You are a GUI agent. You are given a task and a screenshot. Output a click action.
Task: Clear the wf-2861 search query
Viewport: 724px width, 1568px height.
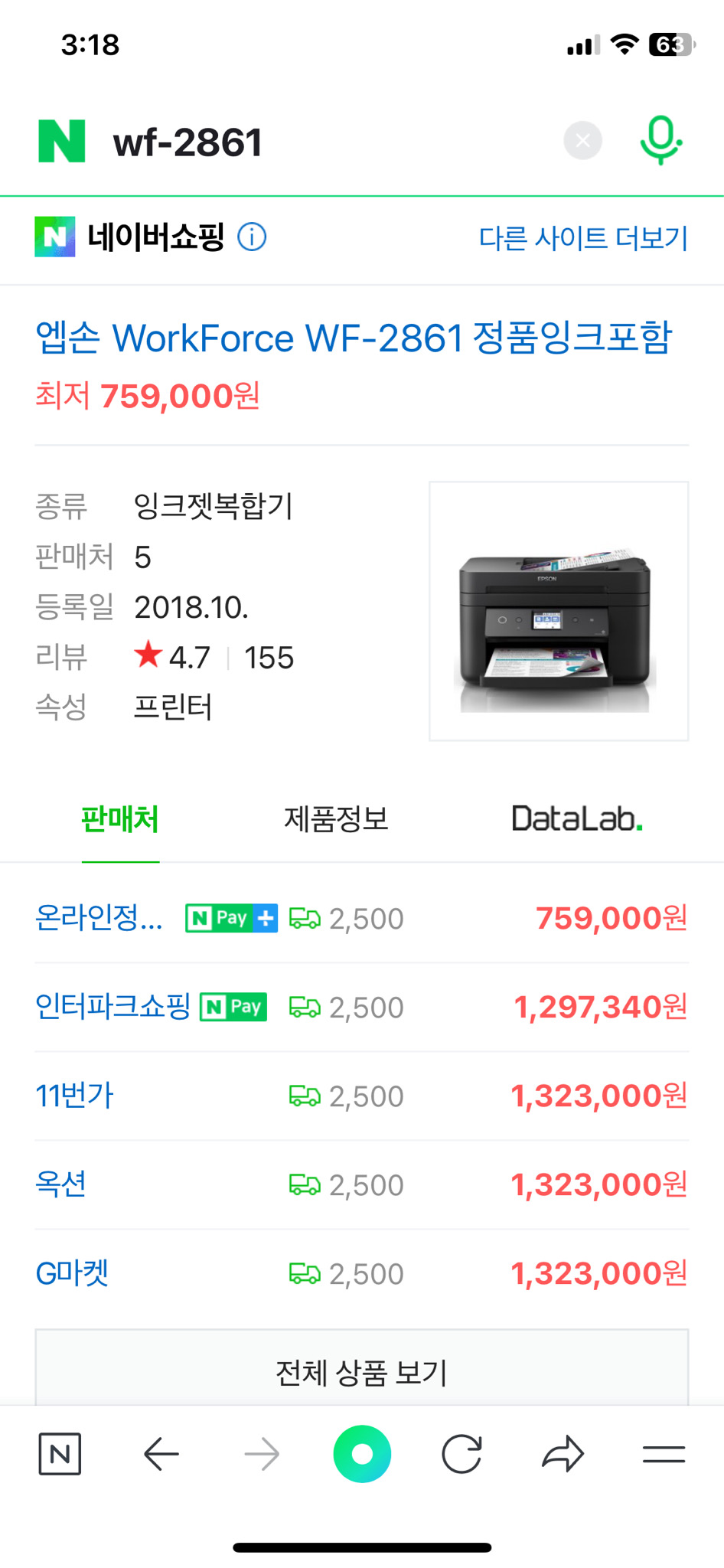click(x=581, y=140)
